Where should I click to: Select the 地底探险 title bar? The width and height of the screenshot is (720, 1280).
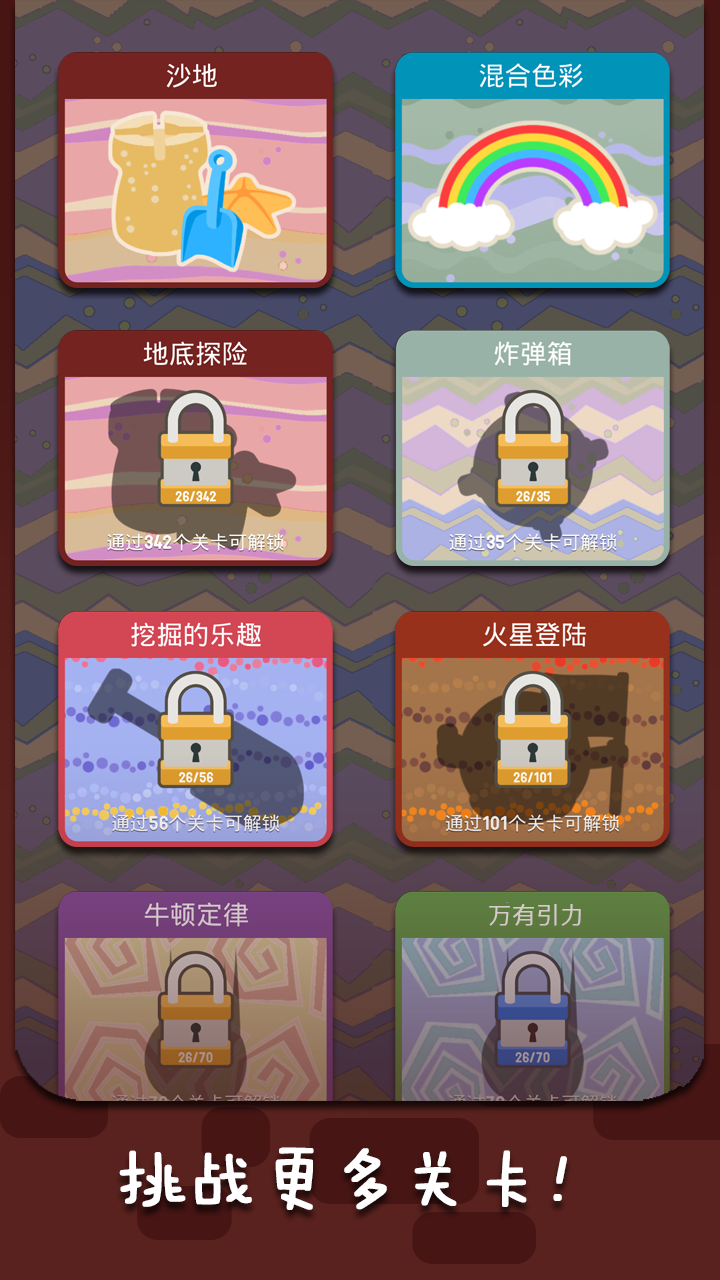[196, 352]
